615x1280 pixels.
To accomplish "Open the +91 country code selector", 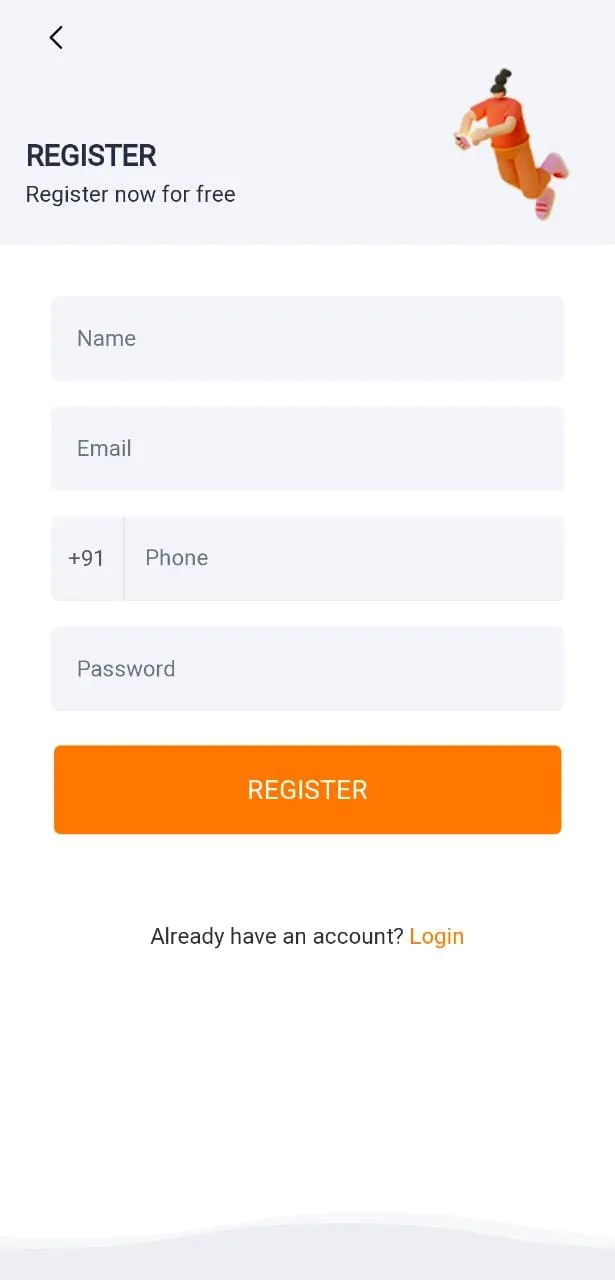I will pyautogui.click(x=87, y=558).
